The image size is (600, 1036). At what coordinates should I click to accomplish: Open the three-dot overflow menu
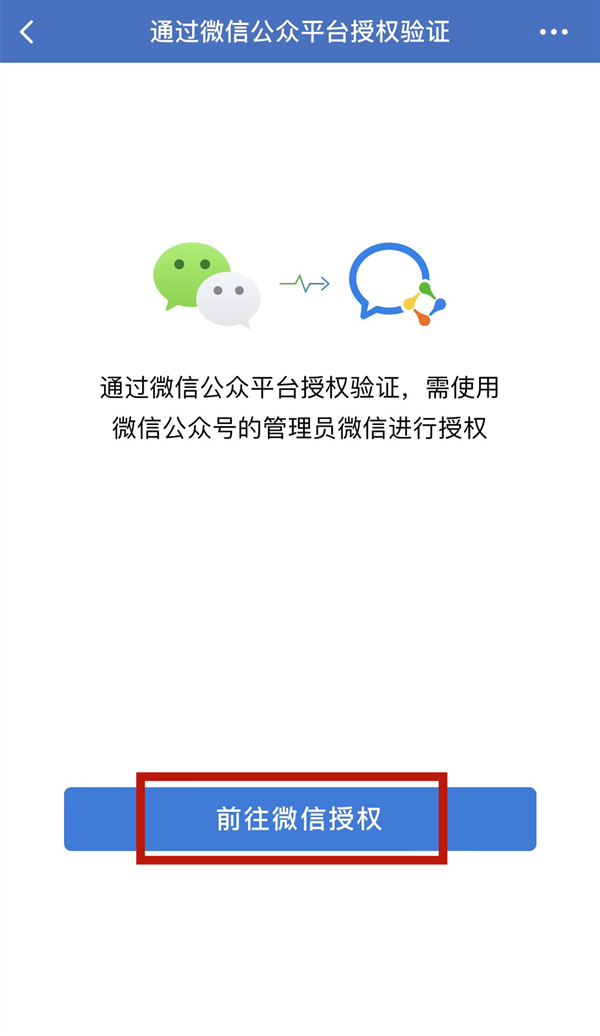553,32
